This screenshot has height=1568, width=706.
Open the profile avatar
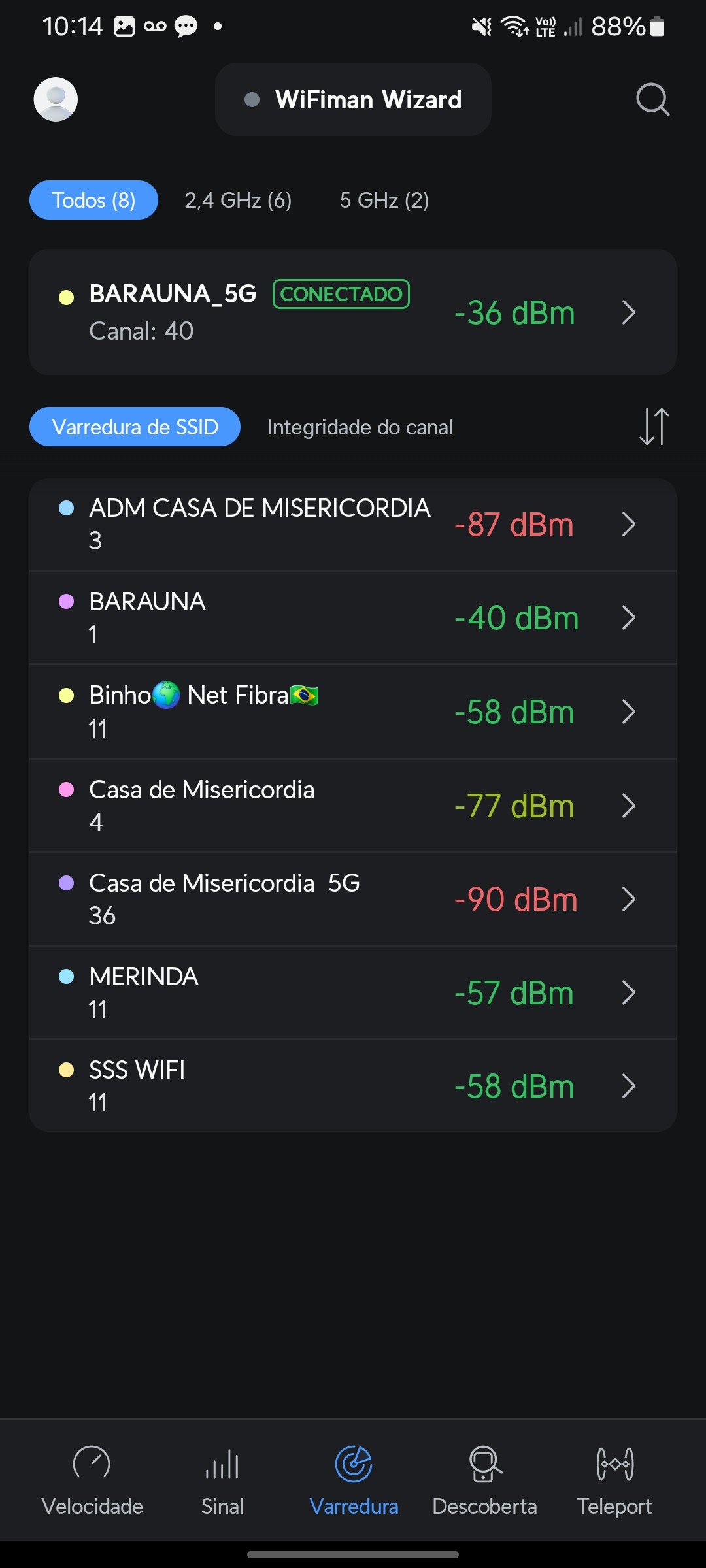click(x=56, y=99)
